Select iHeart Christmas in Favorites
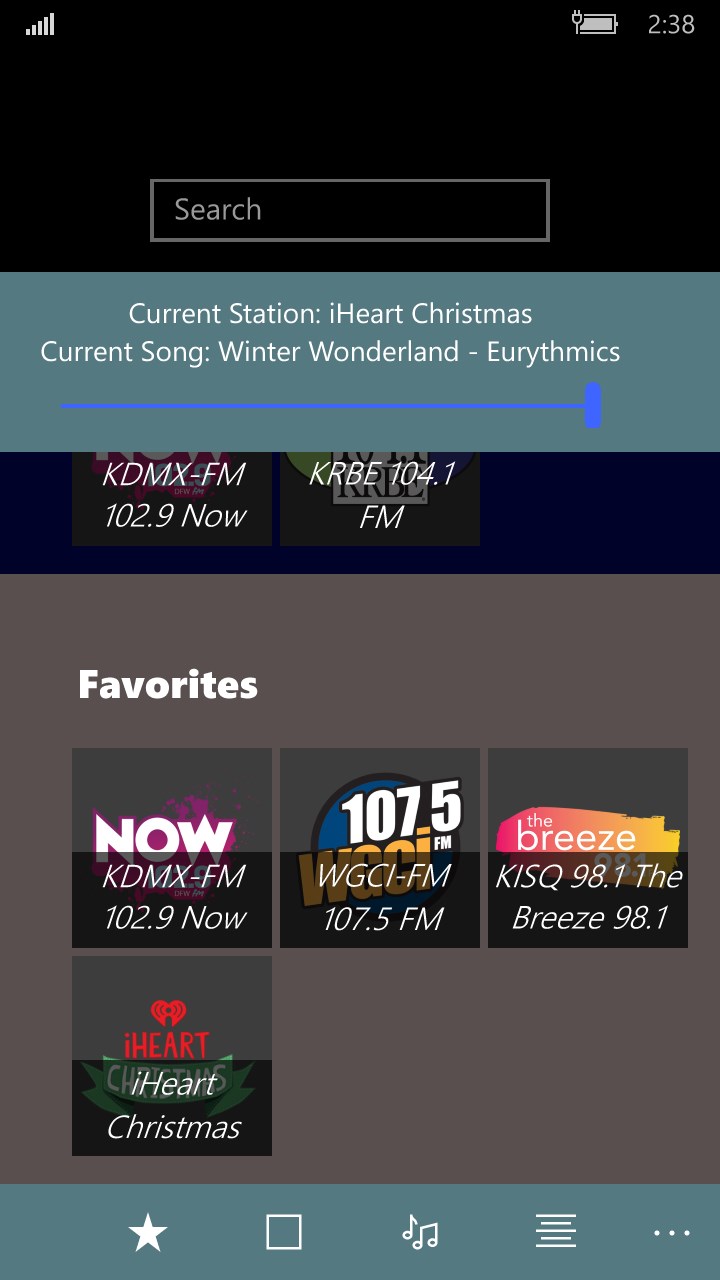The image size is (720, 1280). click(172, 1056)
